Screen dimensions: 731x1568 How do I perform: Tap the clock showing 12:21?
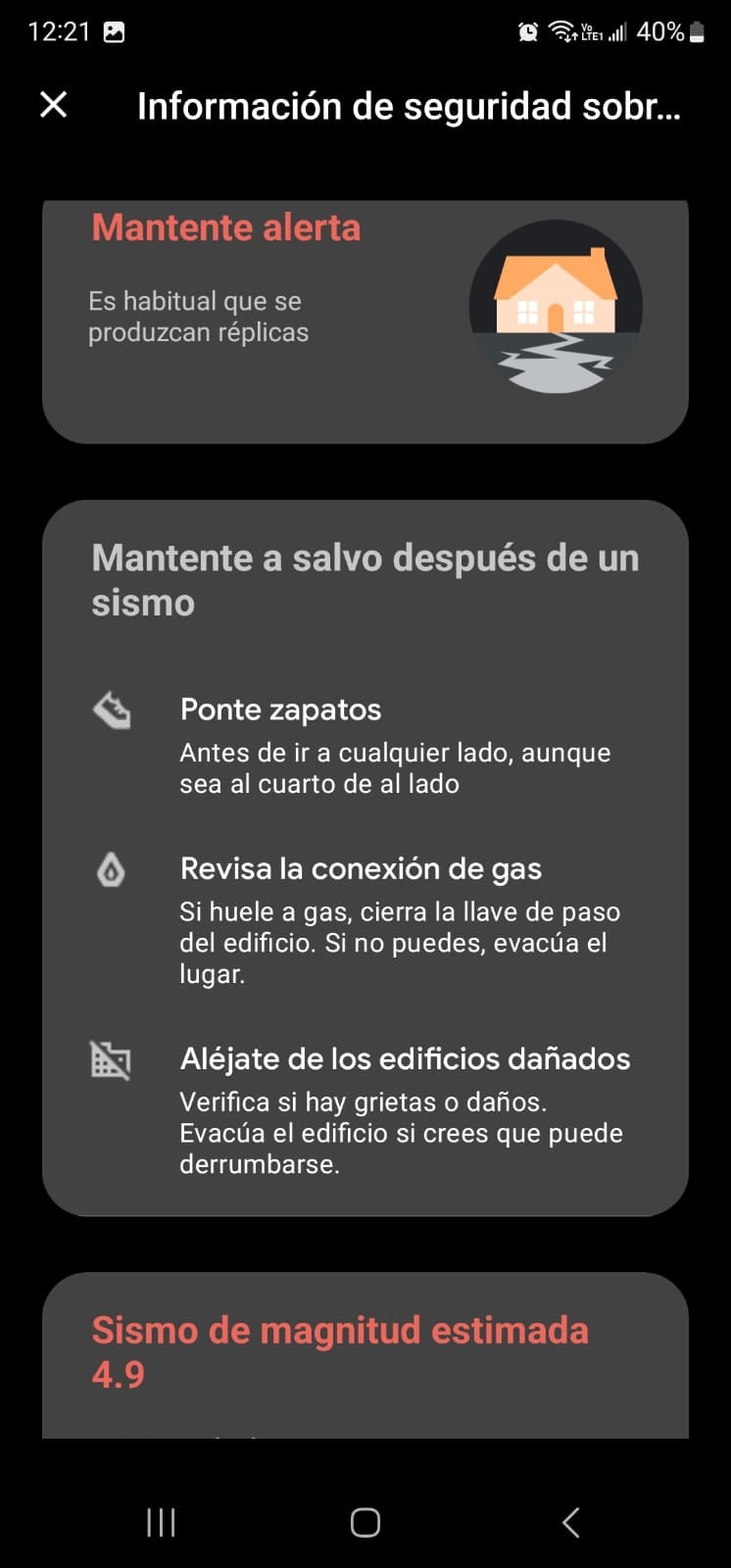pyautogui.click(x=61, y=30)
